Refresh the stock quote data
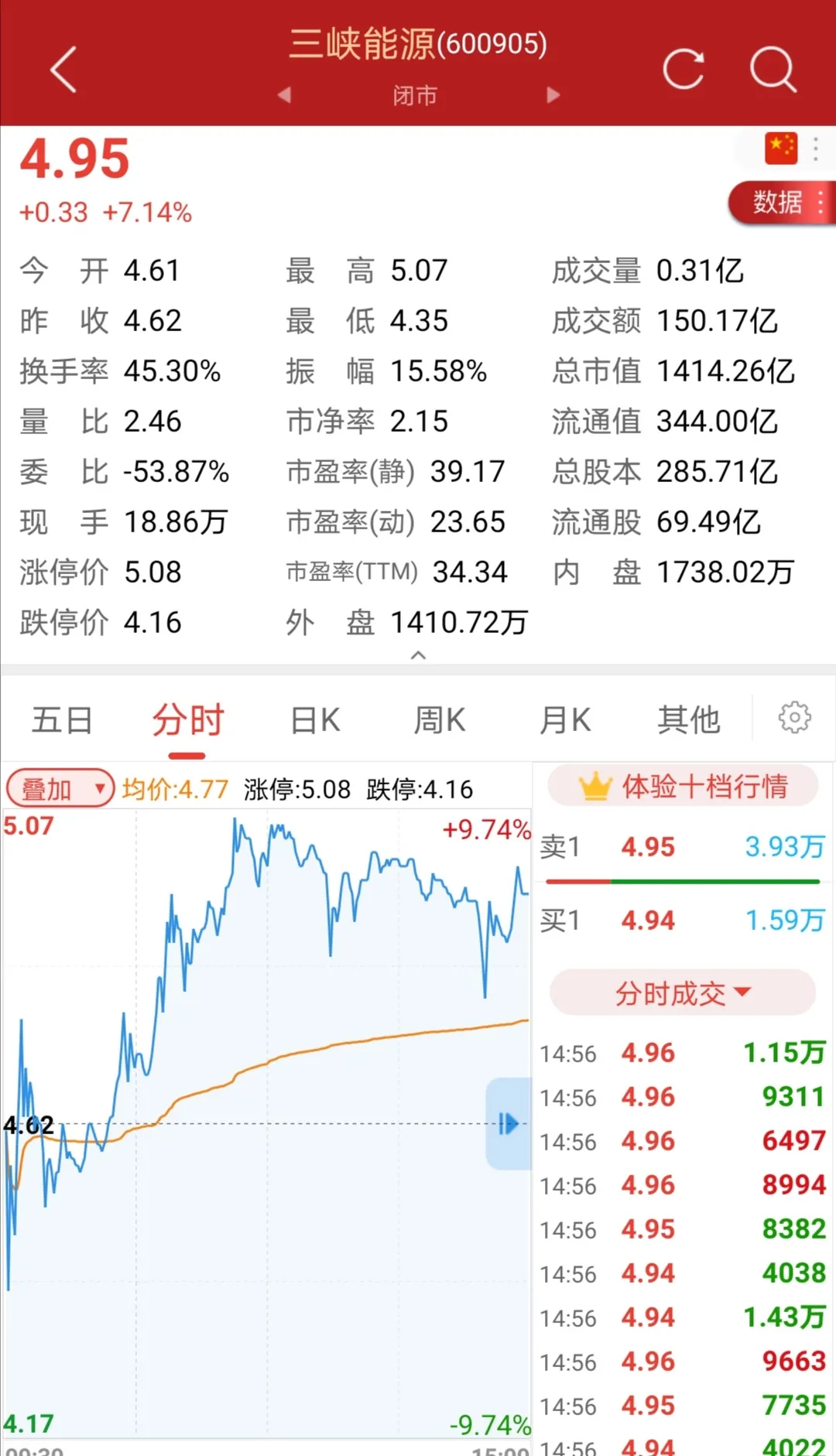The height and width of the screenshot is (1456, 836). coord(684,70)
